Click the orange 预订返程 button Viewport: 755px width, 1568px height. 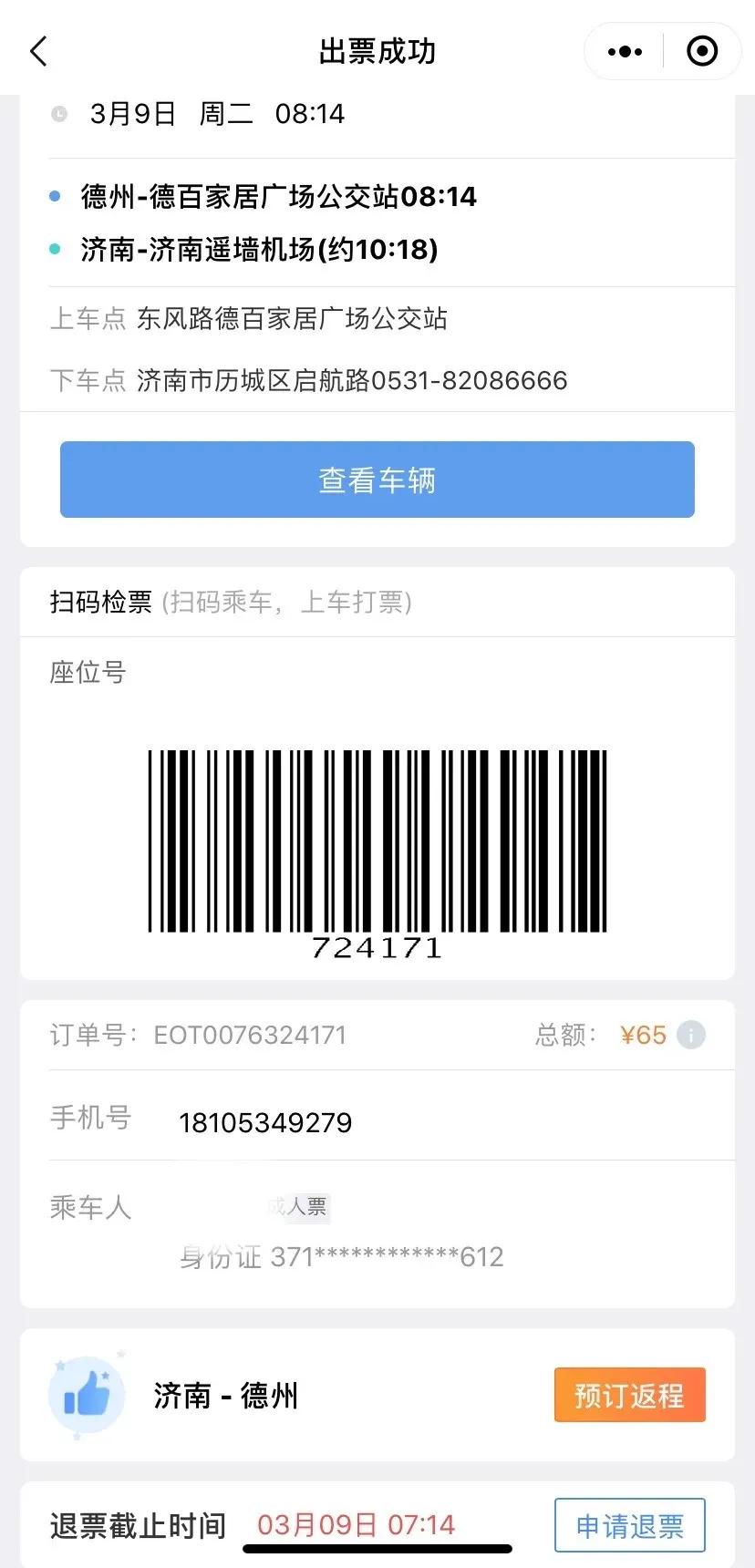tap(629, 1395)
